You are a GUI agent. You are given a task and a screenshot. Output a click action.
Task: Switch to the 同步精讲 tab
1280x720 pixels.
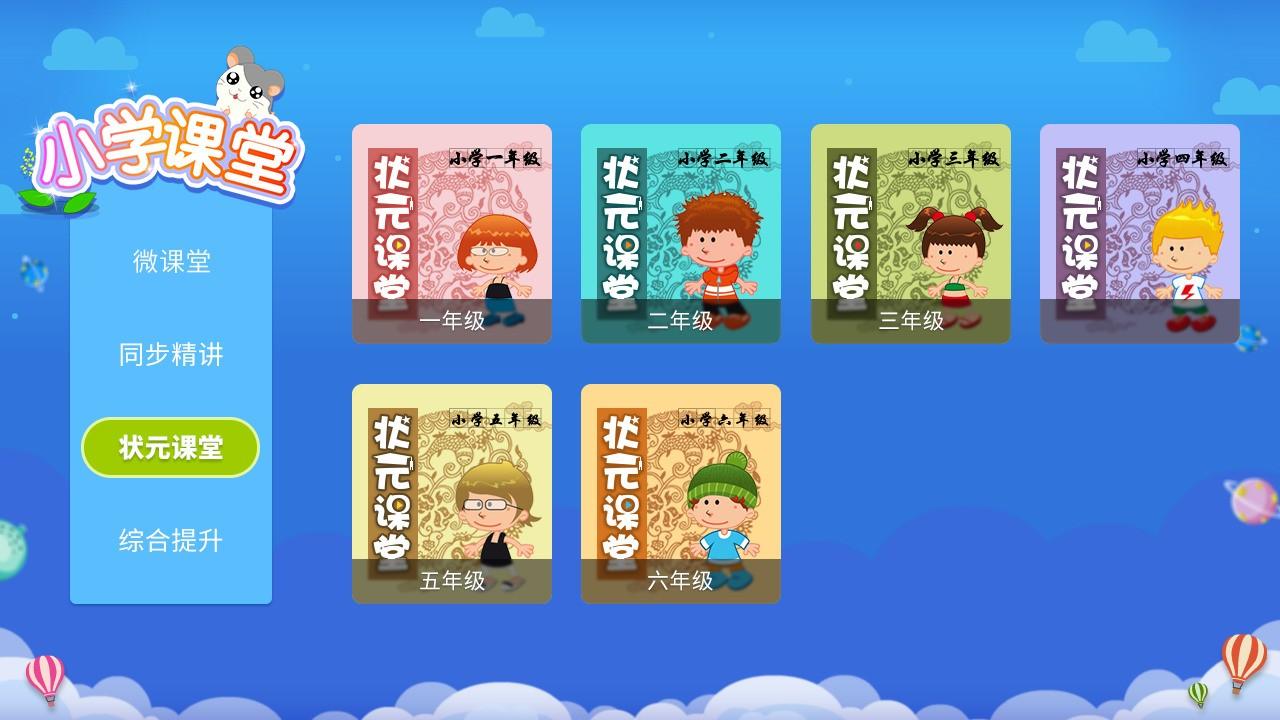(x=171, y=355)
